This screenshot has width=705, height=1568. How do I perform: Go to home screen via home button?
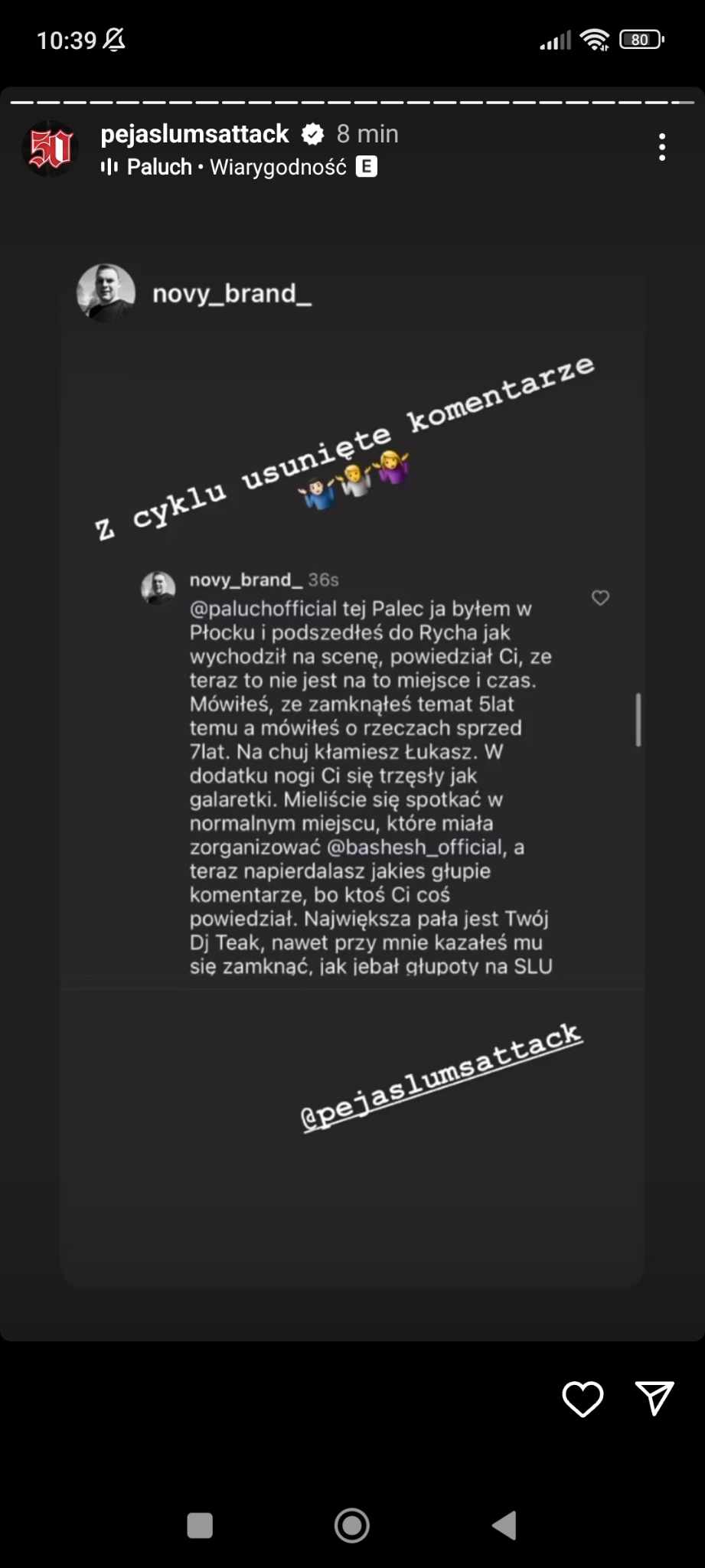(x=352, y=1525)
